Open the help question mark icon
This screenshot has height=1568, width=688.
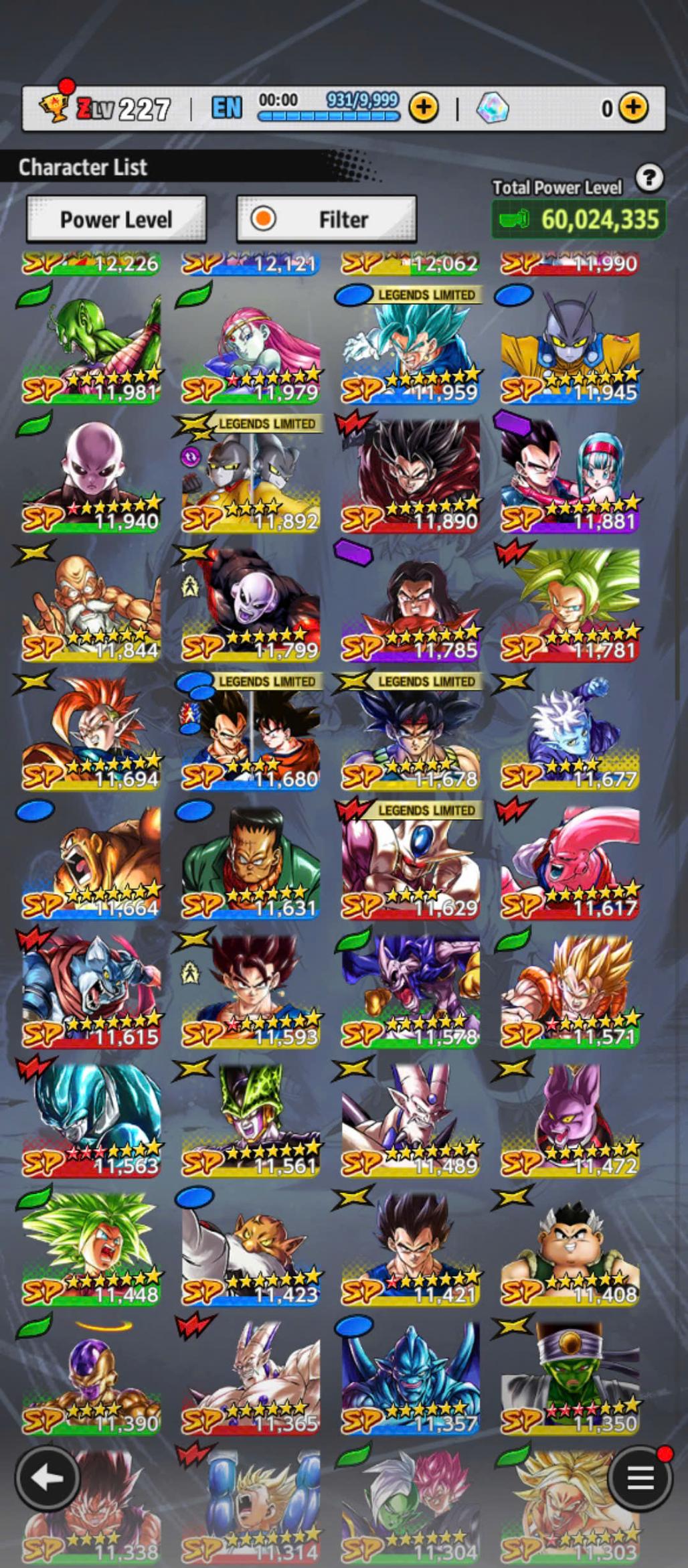point(649,178)
